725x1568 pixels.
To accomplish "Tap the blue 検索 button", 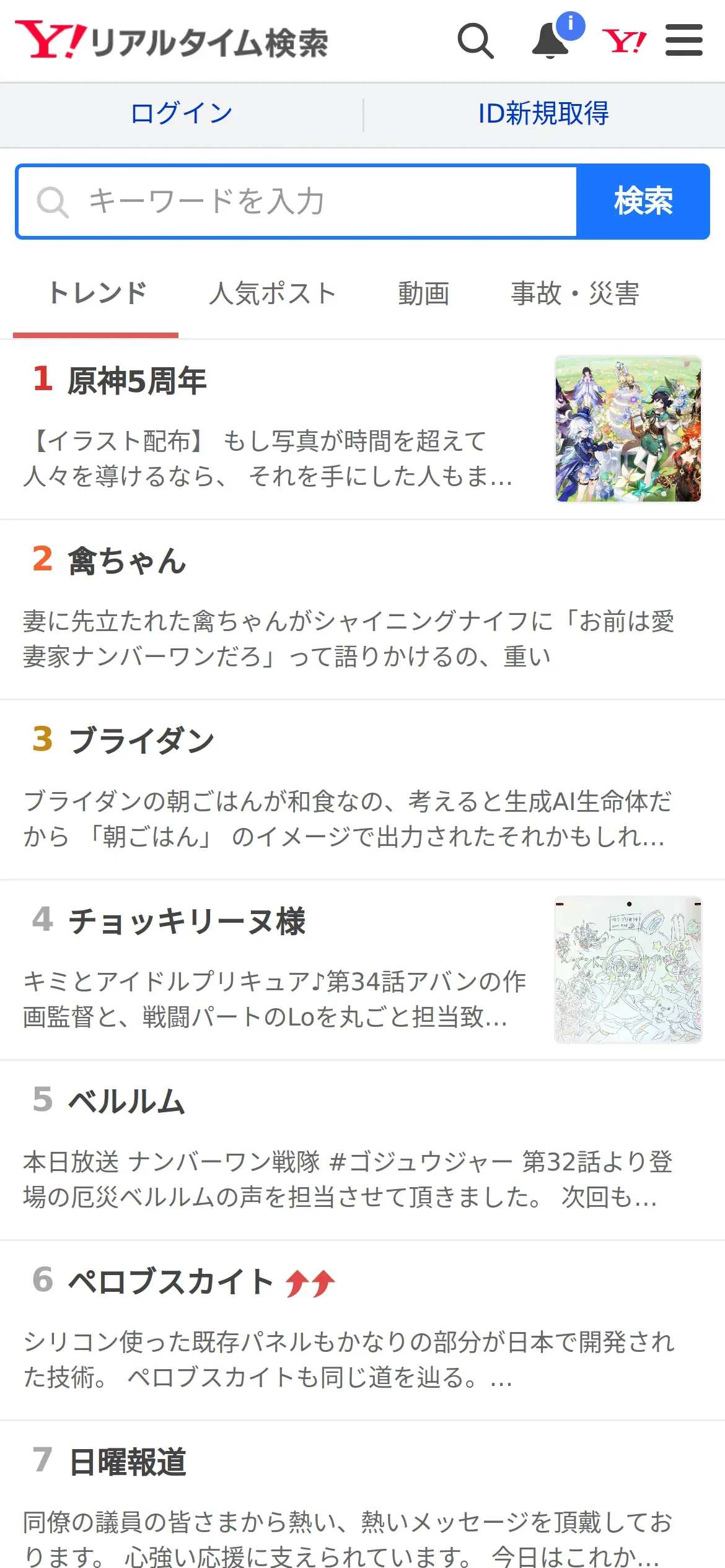I will pos(643,202).
